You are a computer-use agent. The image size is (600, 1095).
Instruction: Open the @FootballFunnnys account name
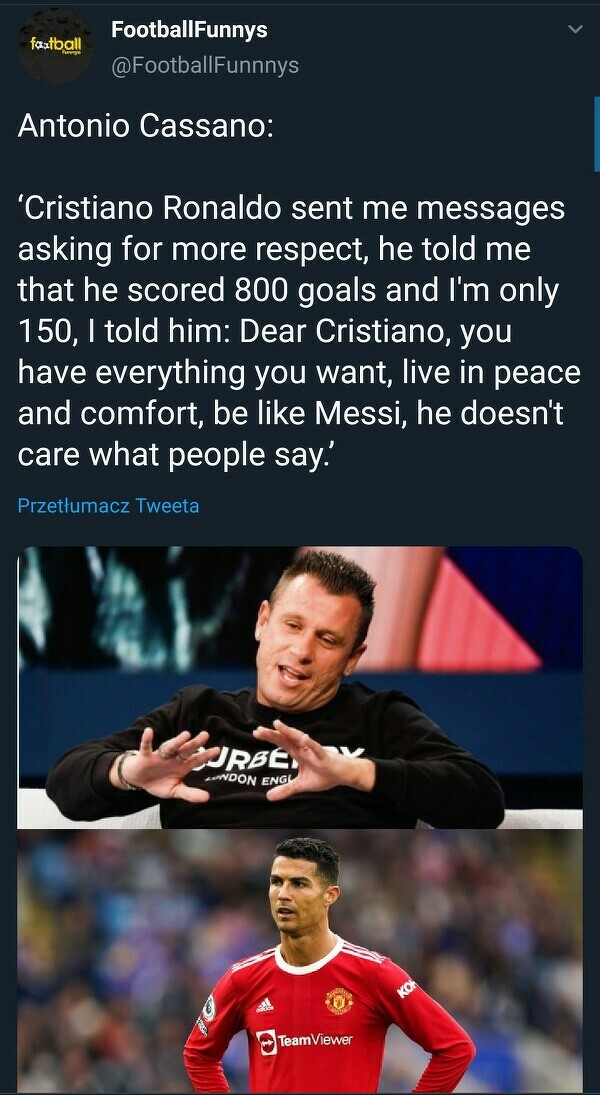[205, 66]
